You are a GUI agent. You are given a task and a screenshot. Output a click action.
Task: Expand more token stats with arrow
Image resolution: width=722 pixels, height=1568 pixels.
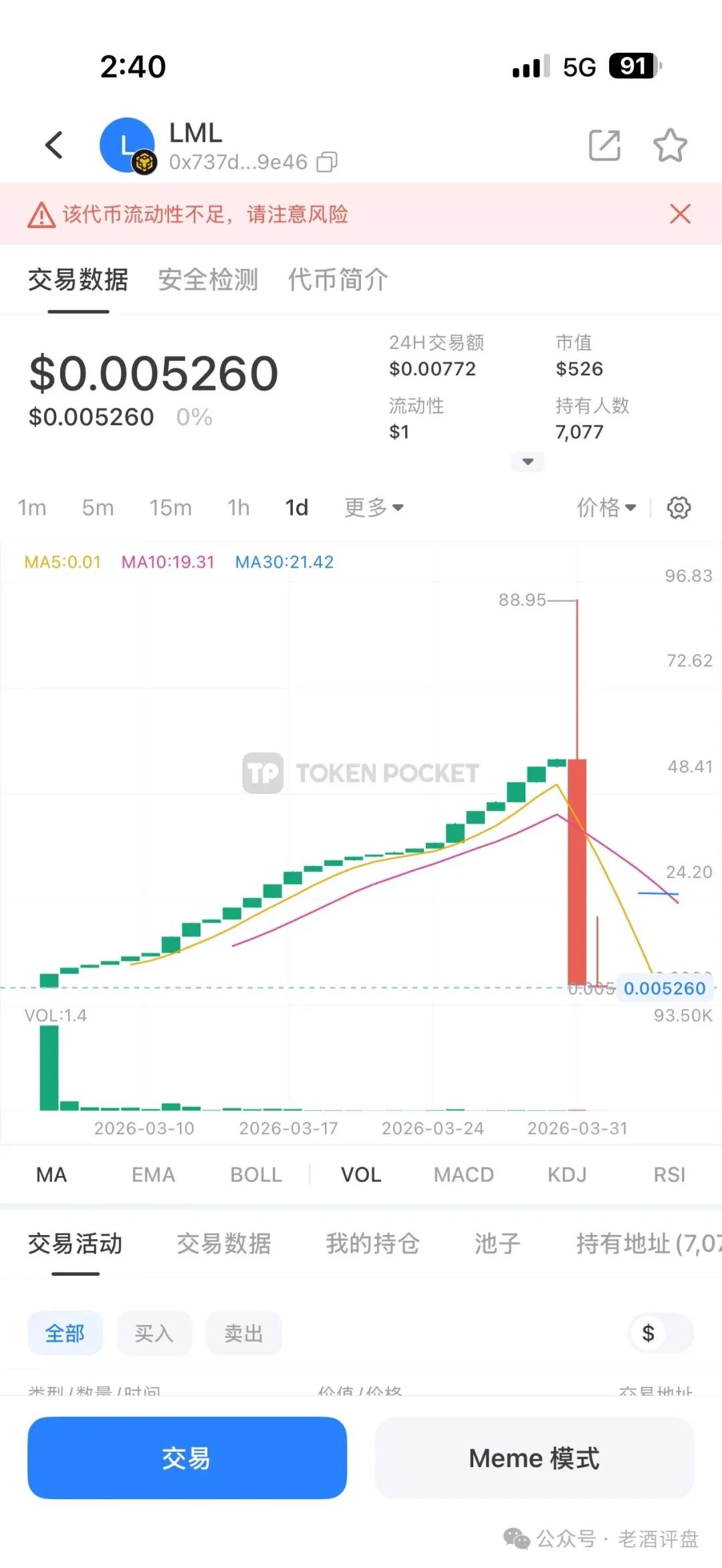coord(527,461)
